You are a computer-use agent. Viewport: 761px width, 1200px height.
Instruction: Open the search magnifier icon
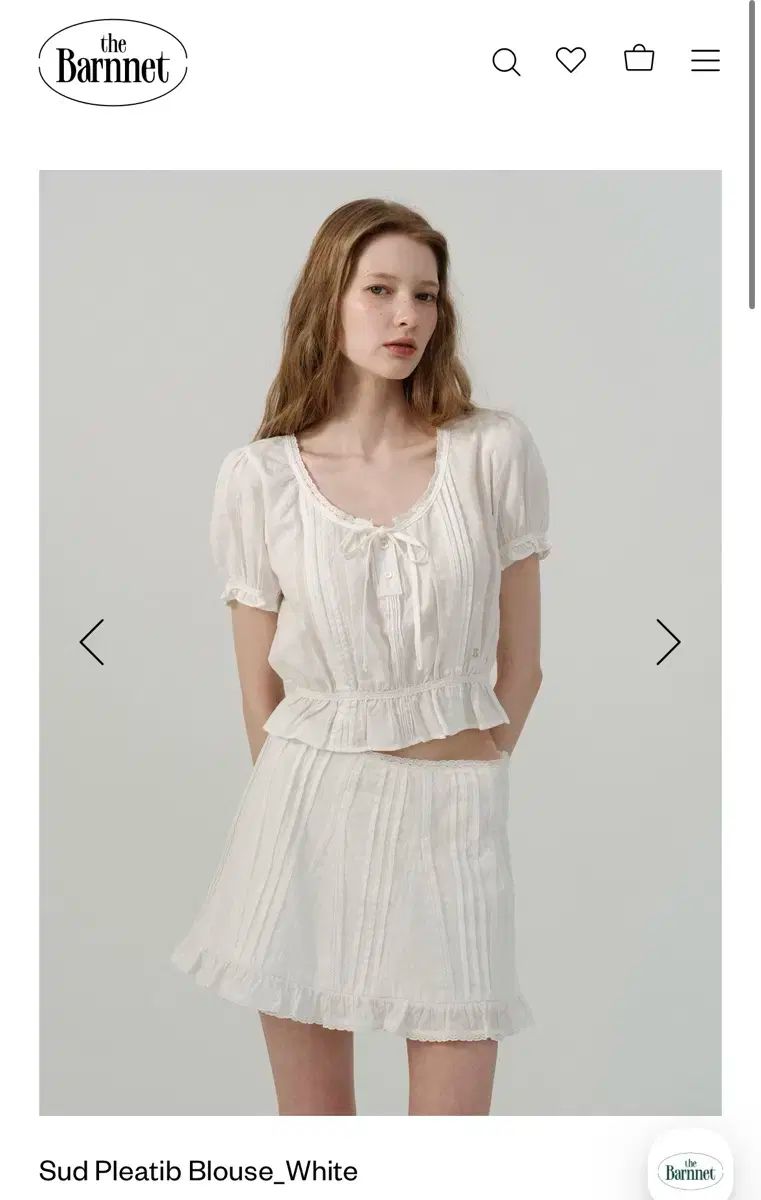point(506,62)
